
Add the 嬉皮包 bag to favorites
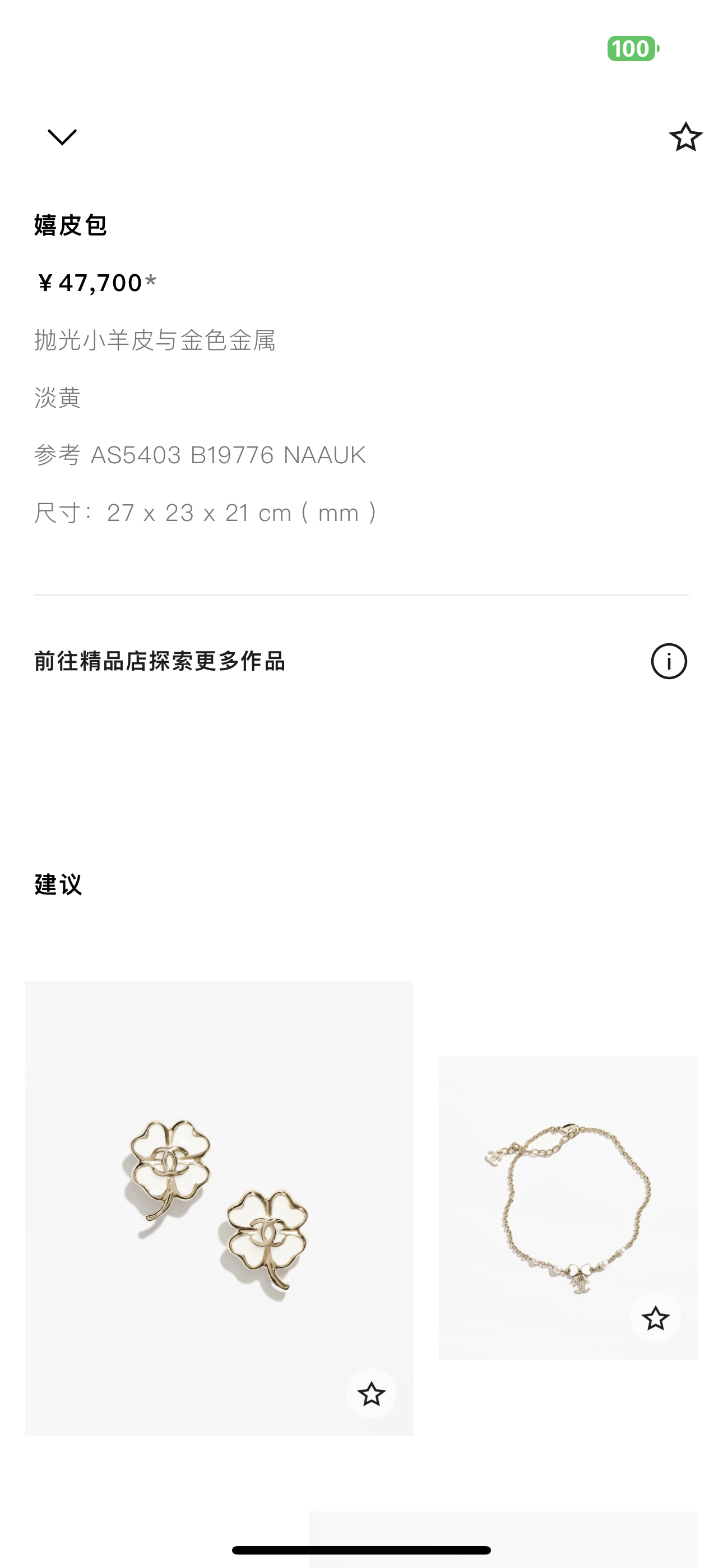point(685,137)
